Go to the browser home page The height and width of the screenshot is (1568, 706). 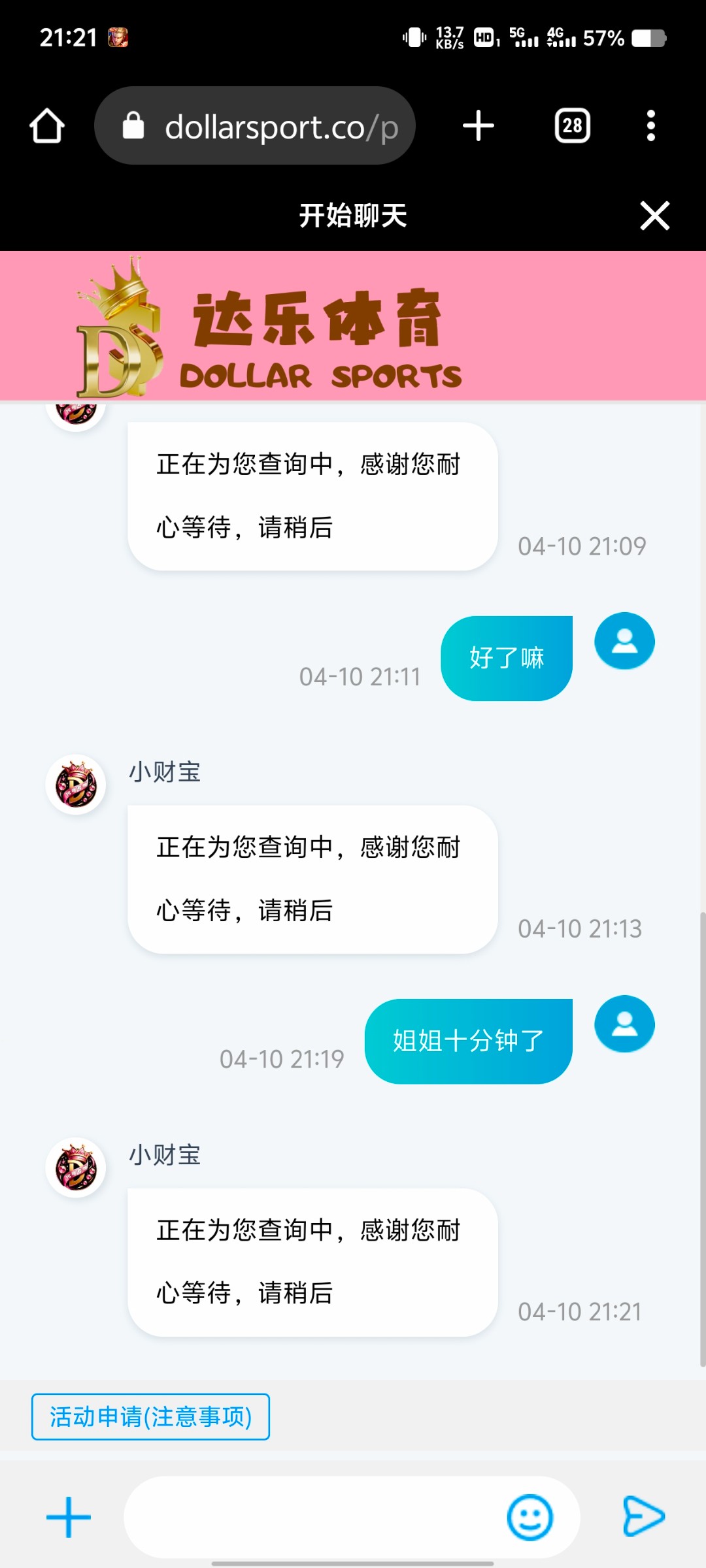(47, 125)
